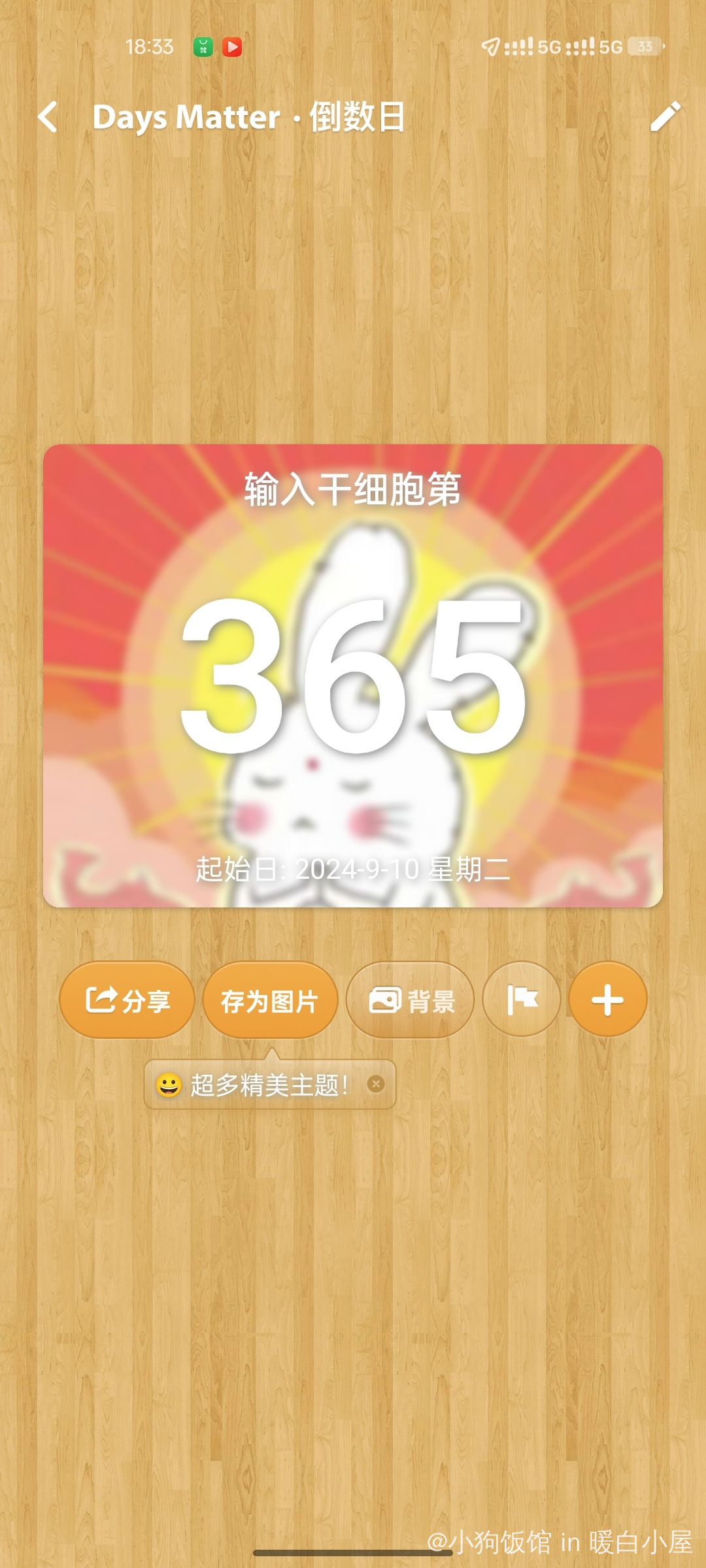The width and height of the screenshot is (706, 1568).
Task: Edit this countdown event with the pencil icon
Action: click(665, 117)
